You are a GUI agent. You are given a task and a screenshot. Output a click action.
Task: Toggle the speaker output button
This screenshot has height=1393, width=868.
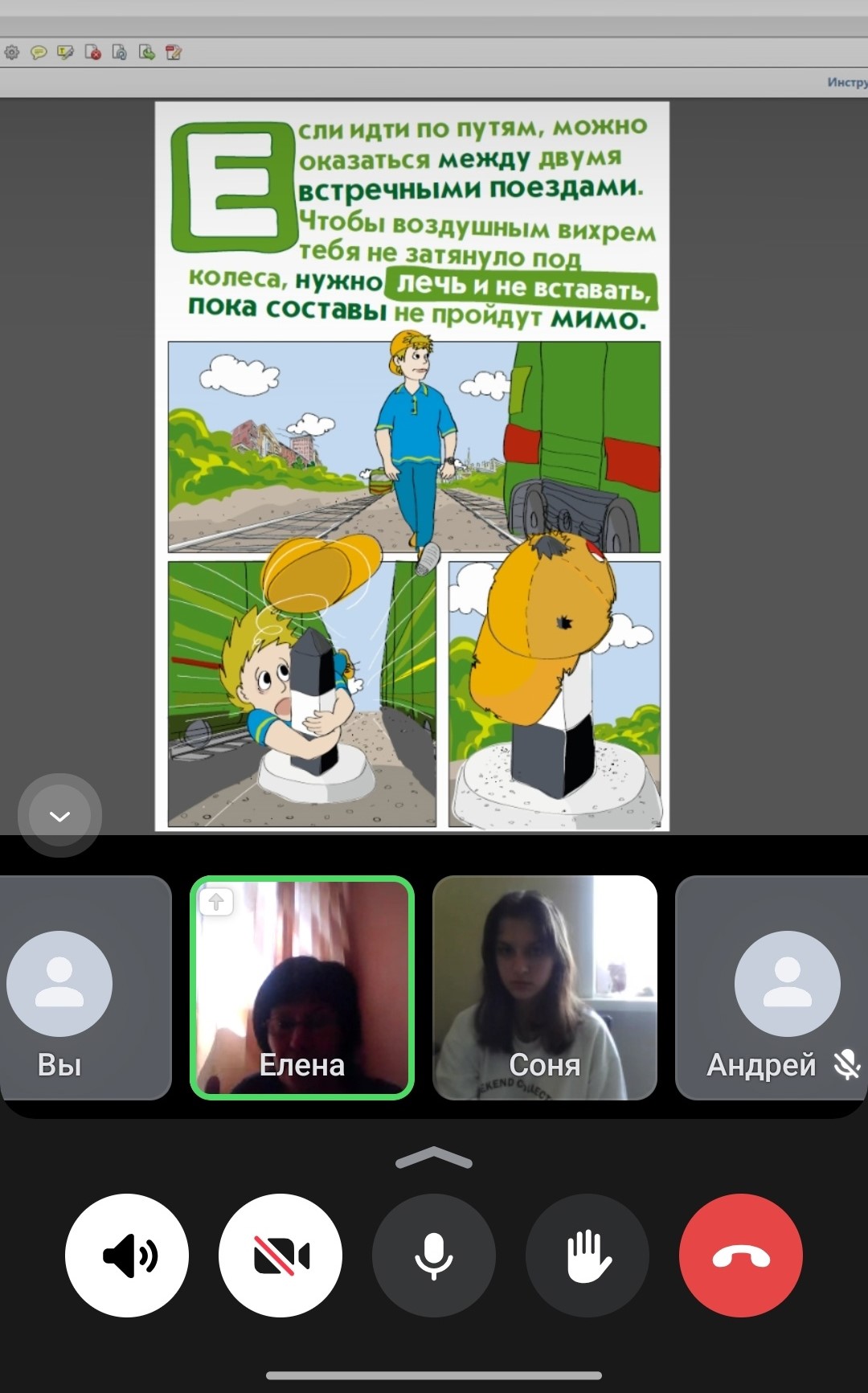[x=127, y=1255]
